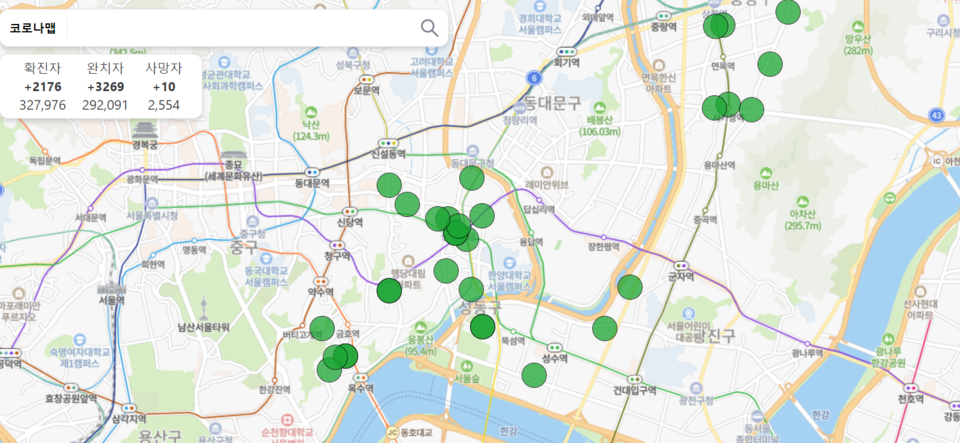960x443 pixels.
Task: Select the green marker near 성수역
Action: click(534, 376)
